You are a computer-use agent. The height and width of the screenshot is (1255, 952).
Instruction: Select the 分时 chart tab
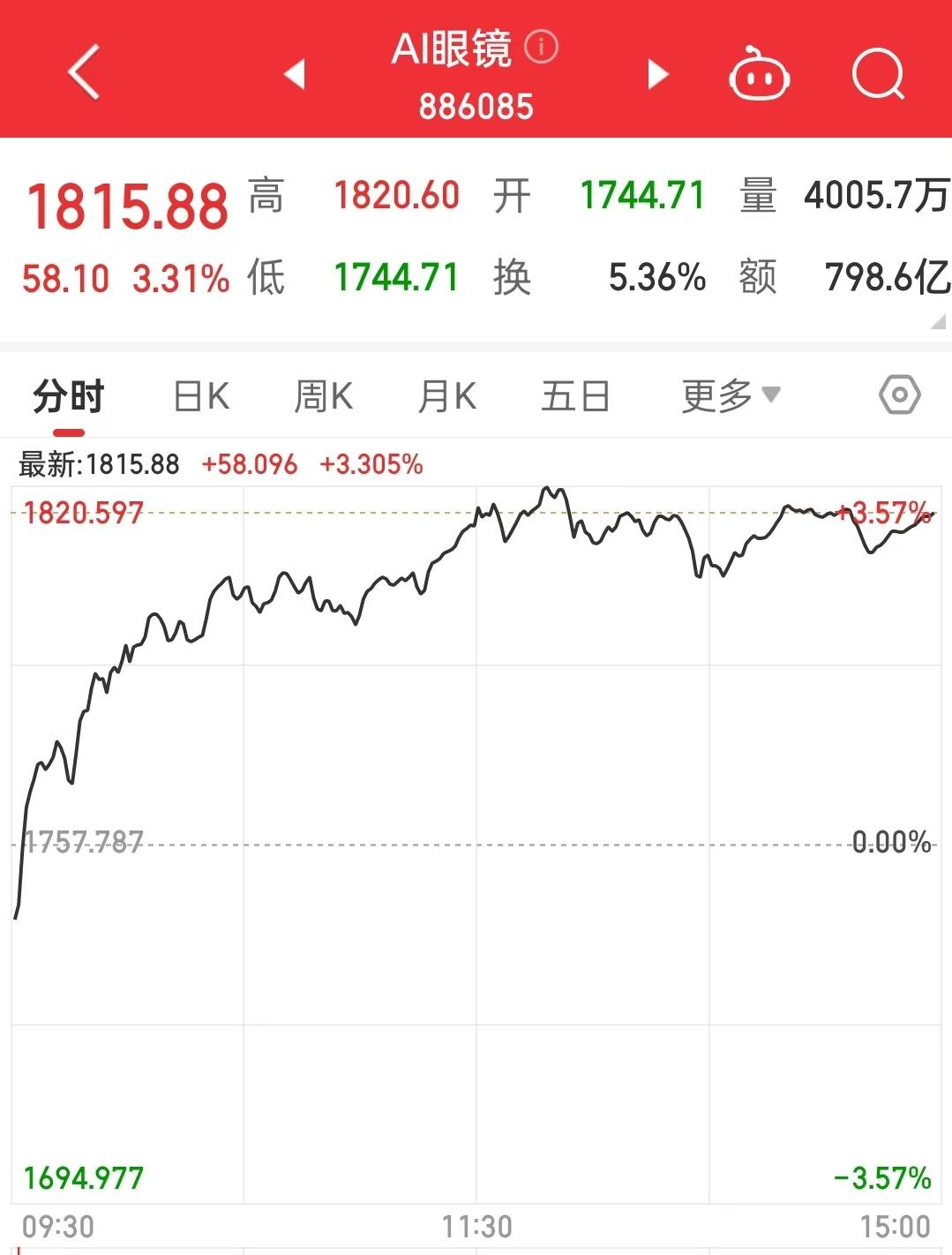pyautogui.click(x=69, y=396)
